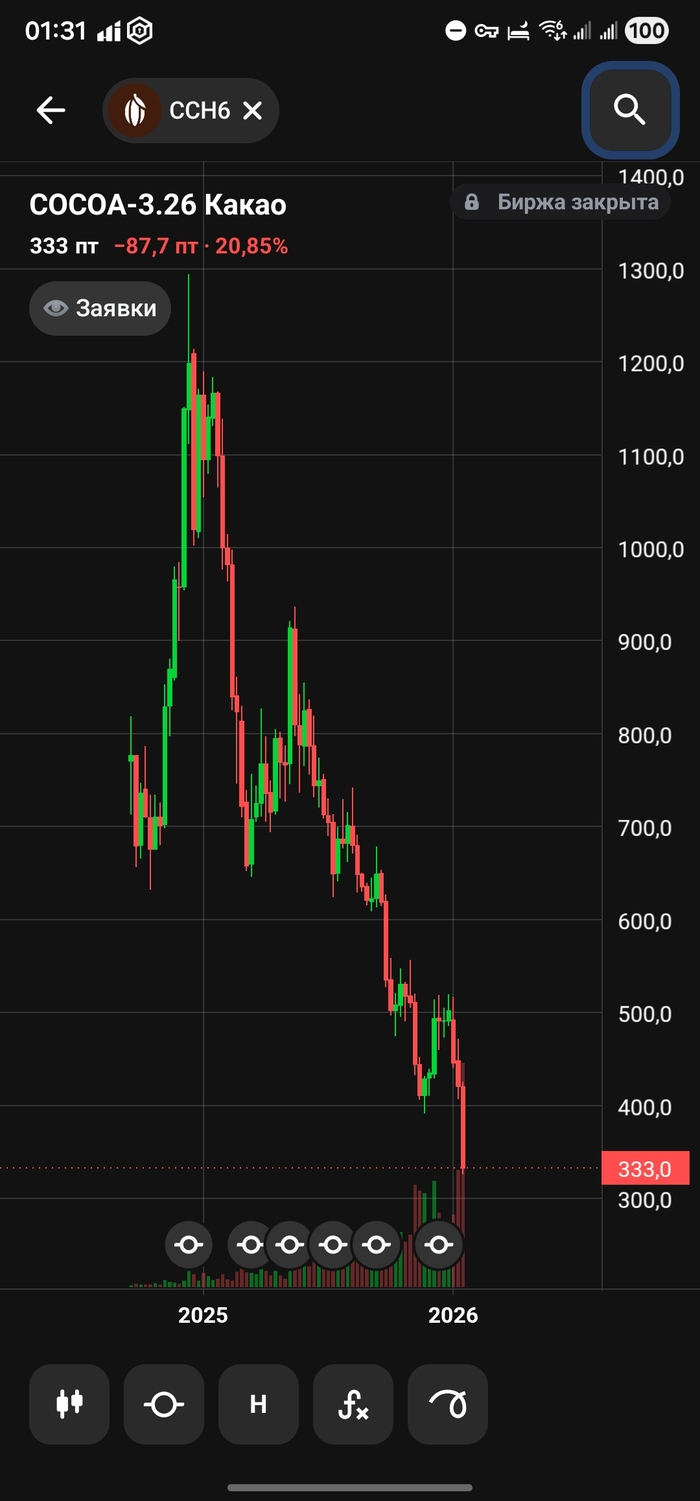The height and width of the screenshot is (1501, 700).
Task: Open the event markers toolbar button
Action: (164, 1404)
